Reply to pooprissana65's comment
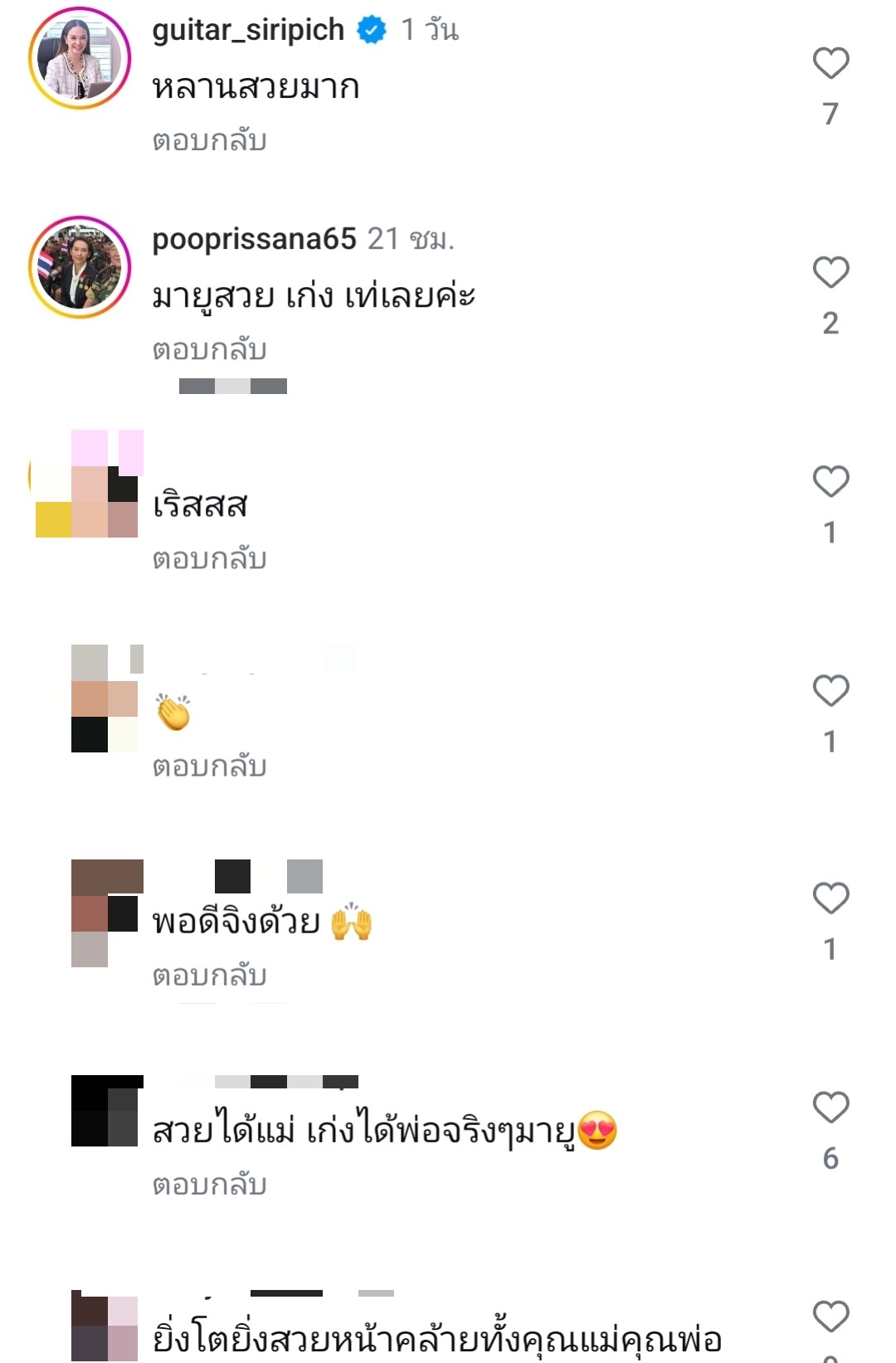This screenshot has width=896, height=1363. point(209,350)
